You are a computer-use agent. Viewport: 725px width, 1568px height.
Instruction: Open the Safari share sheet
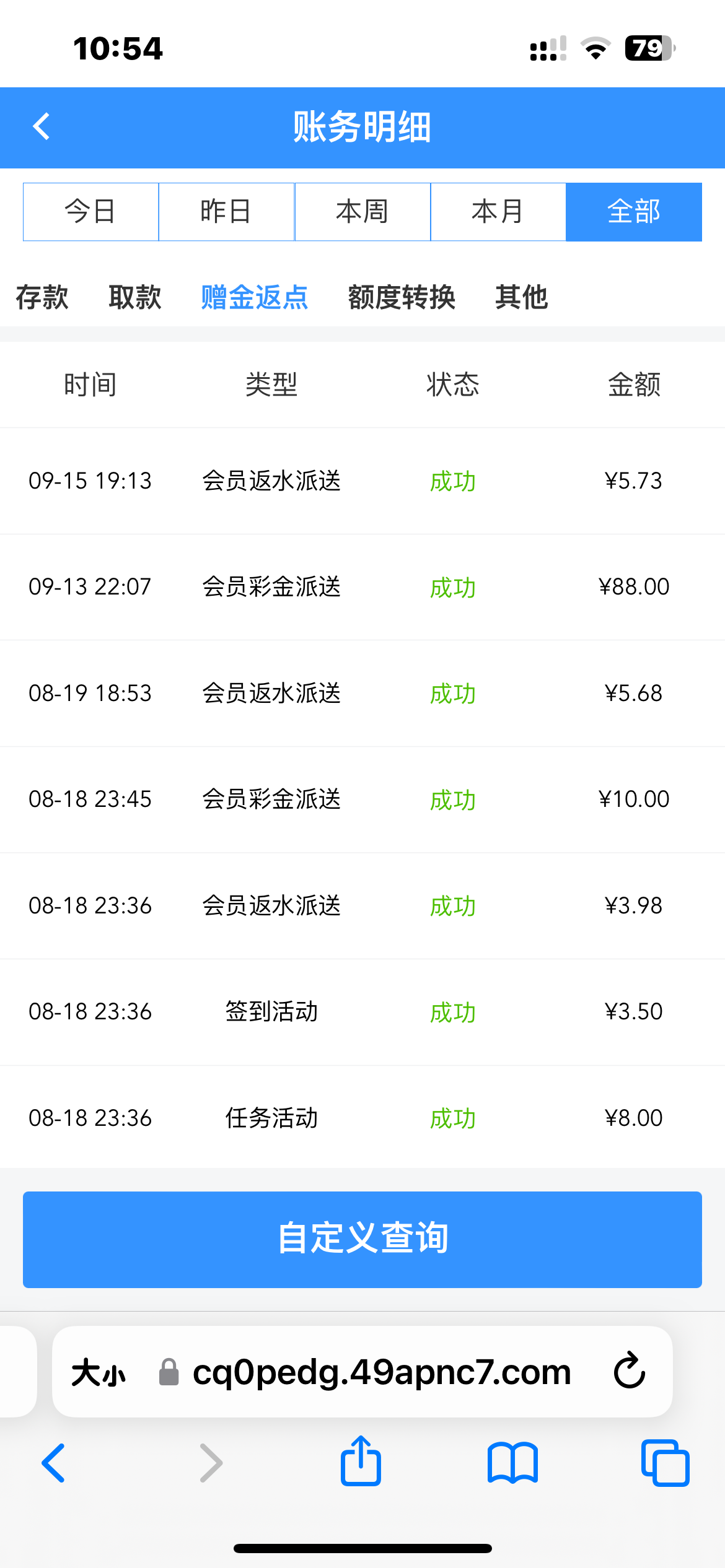(361, 1461)
